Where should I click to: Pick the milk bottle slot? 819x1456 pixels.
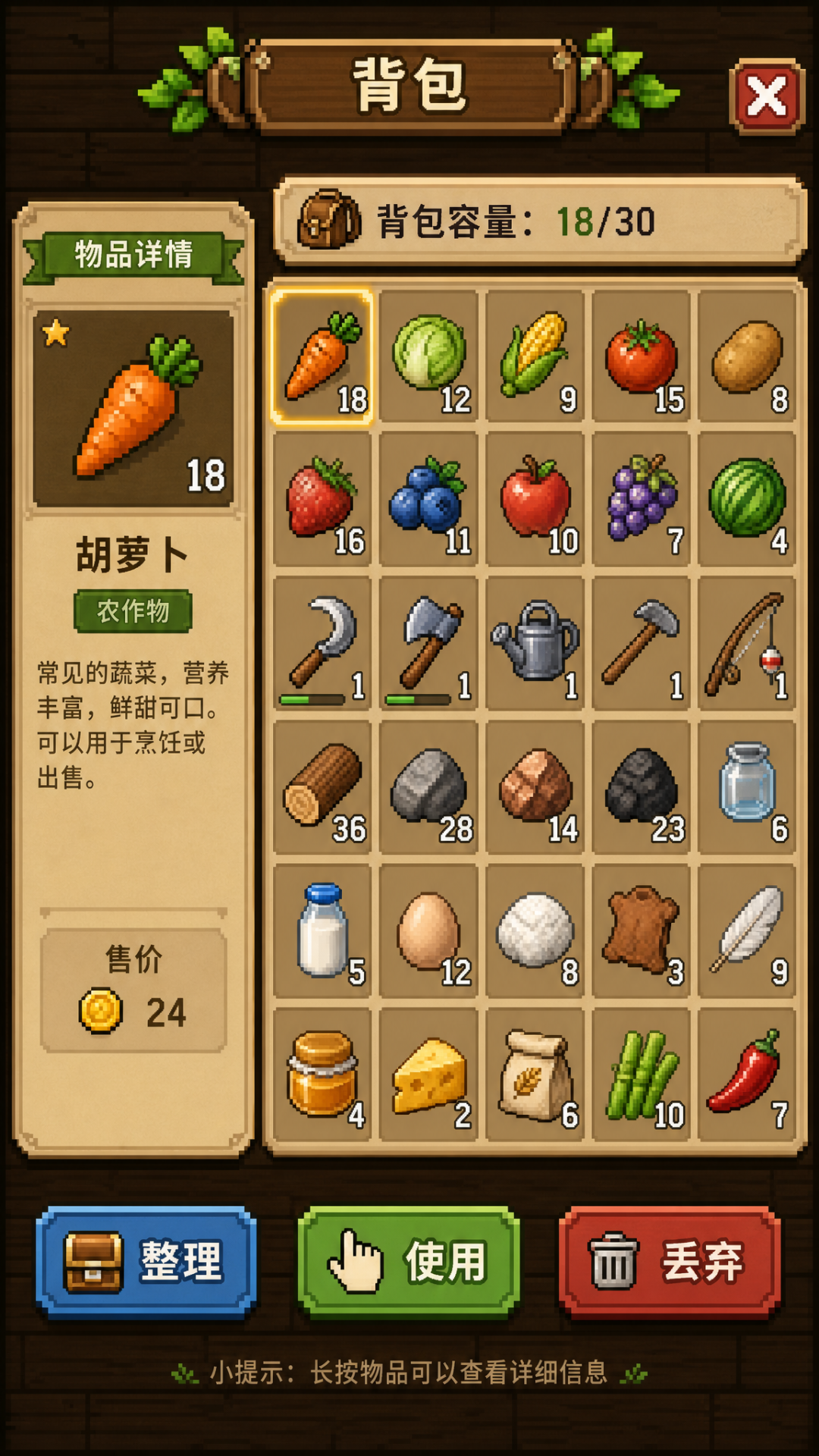[322, 931]
